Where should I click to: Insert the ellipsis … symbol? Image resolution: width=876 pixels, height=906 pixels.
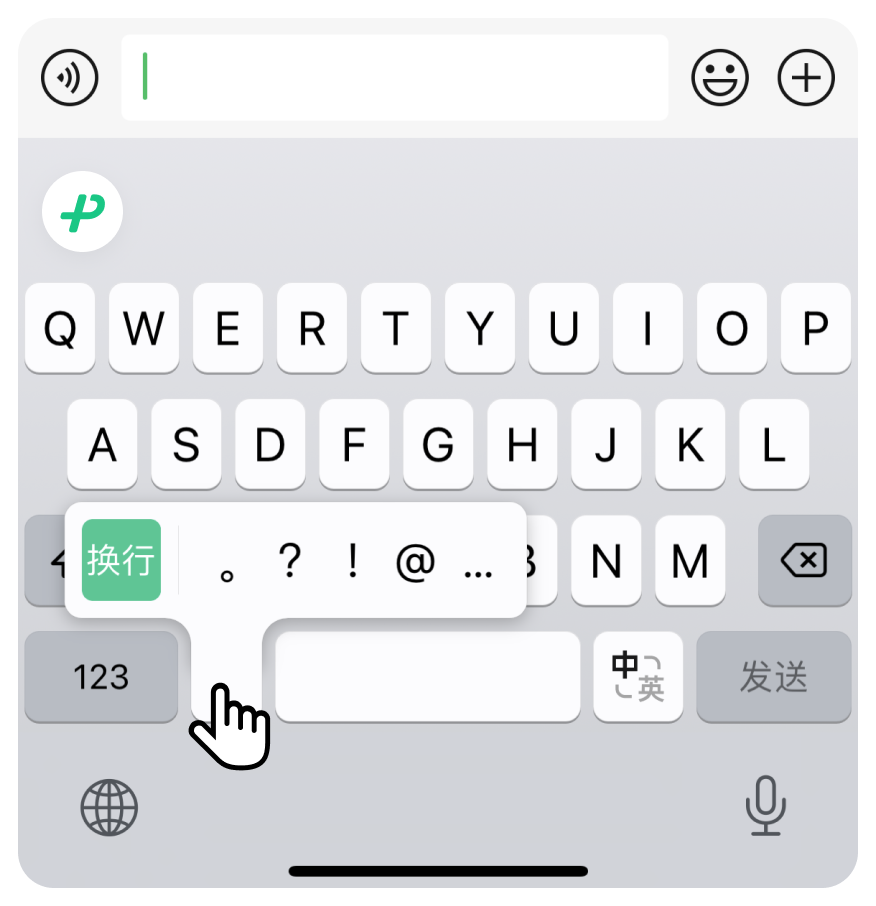coord(479,564)
